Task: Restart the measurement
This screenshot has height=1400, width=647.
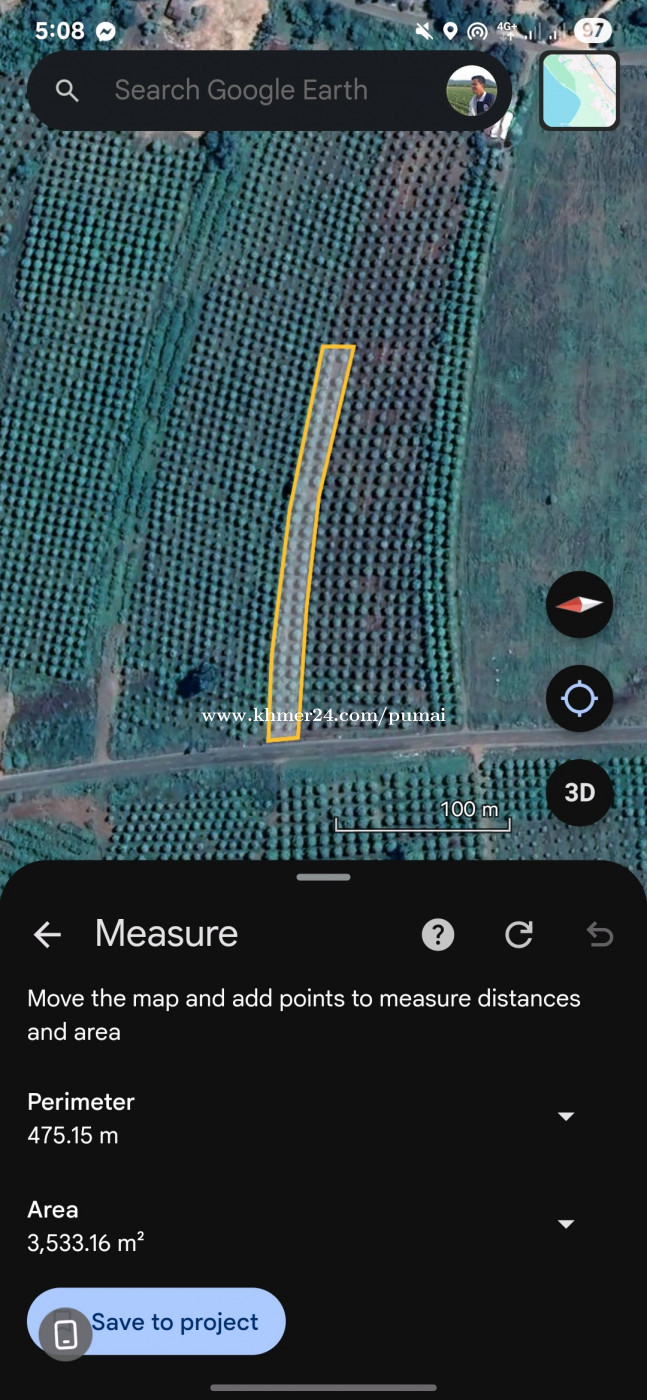Action: (x=518, y=935)
